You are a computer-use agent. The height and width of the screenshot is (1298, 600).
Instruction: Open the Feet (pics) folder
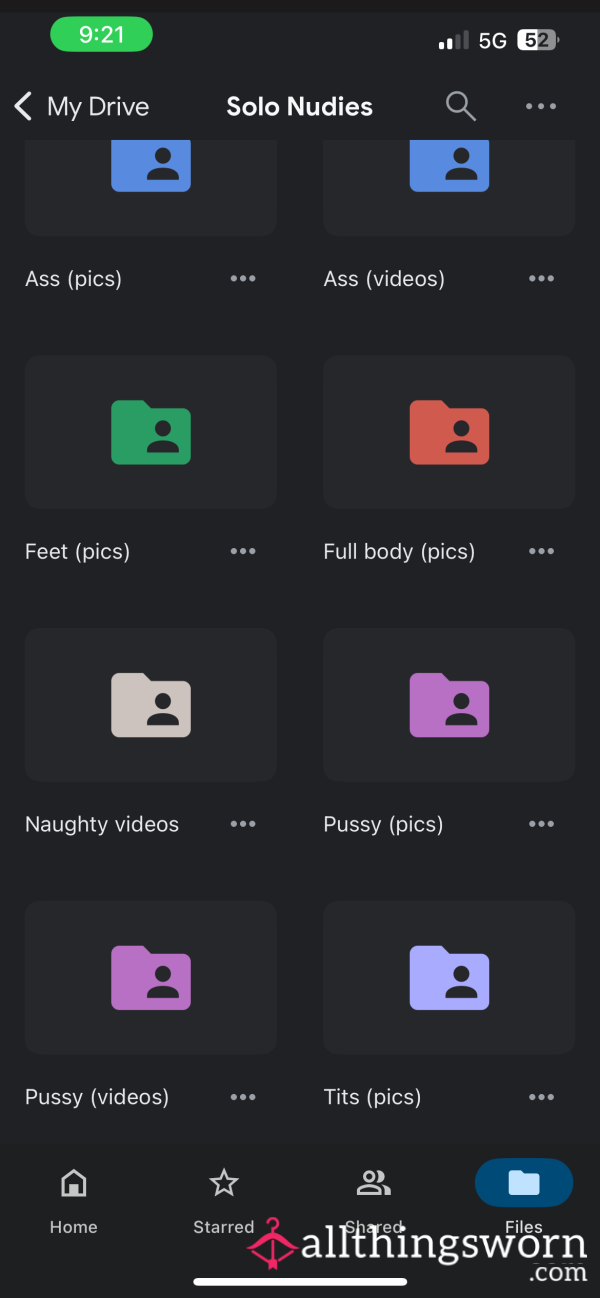point(151,432)
